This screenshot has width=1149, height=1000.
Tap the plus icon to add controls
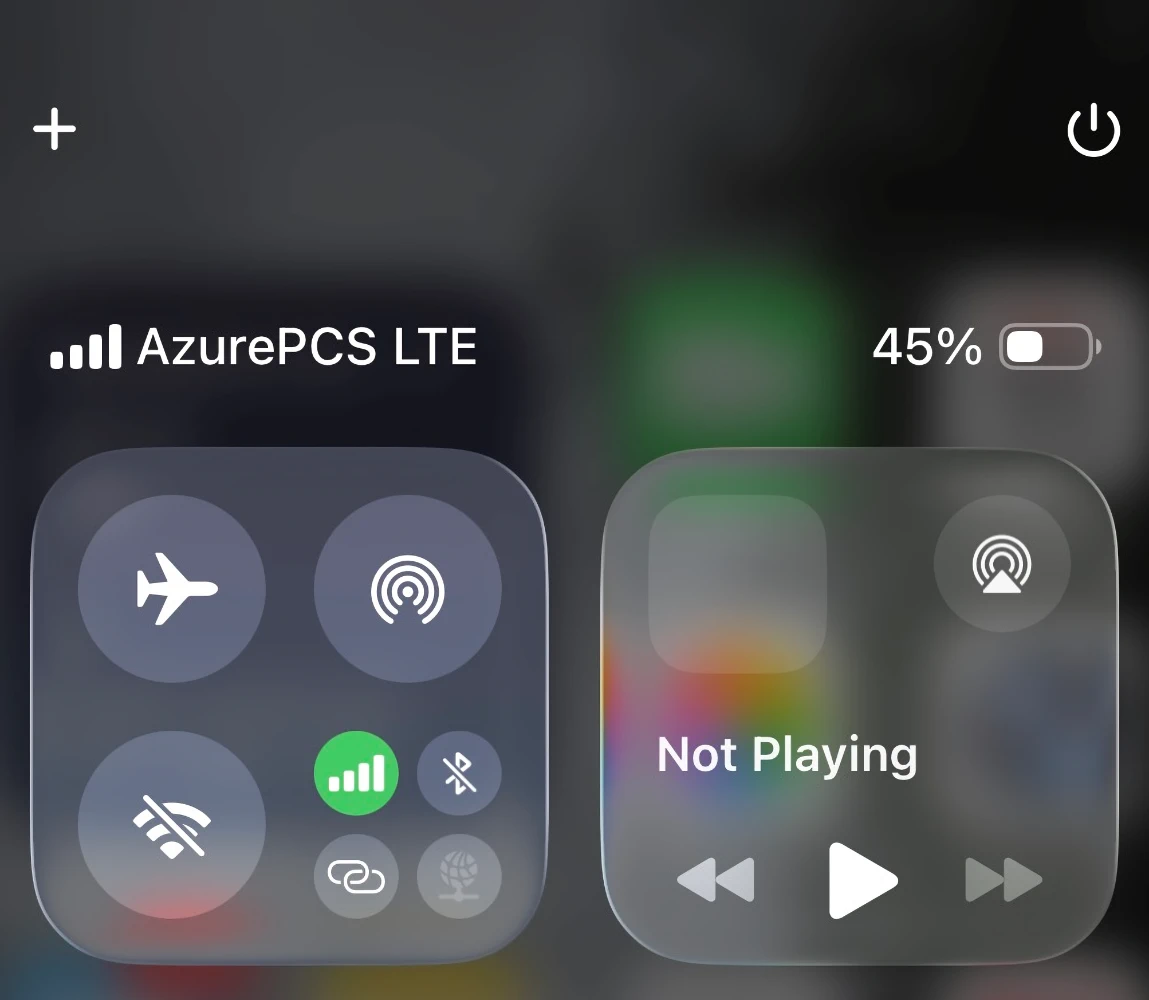[x=55, y=129]
